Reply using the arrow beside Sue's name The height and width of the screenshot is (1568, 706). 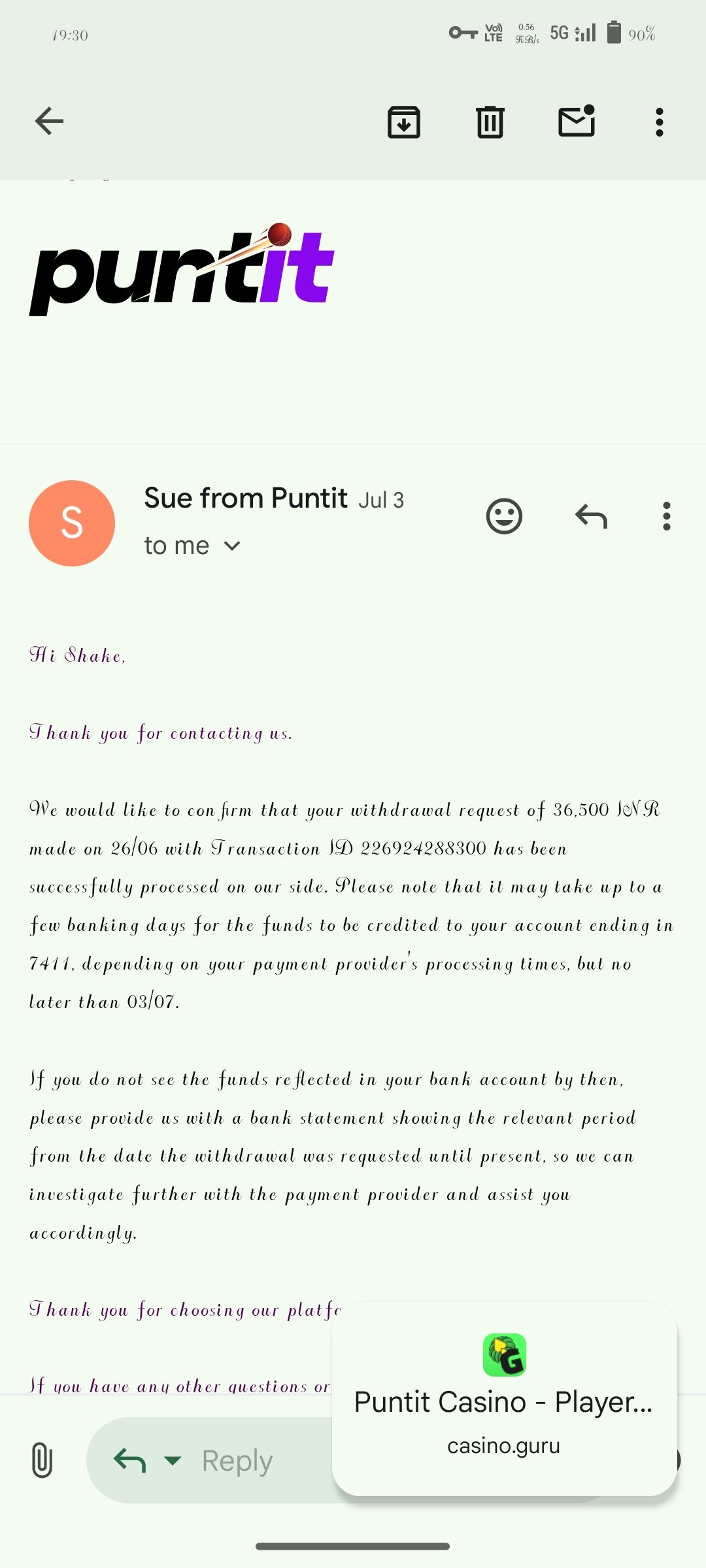591,516
